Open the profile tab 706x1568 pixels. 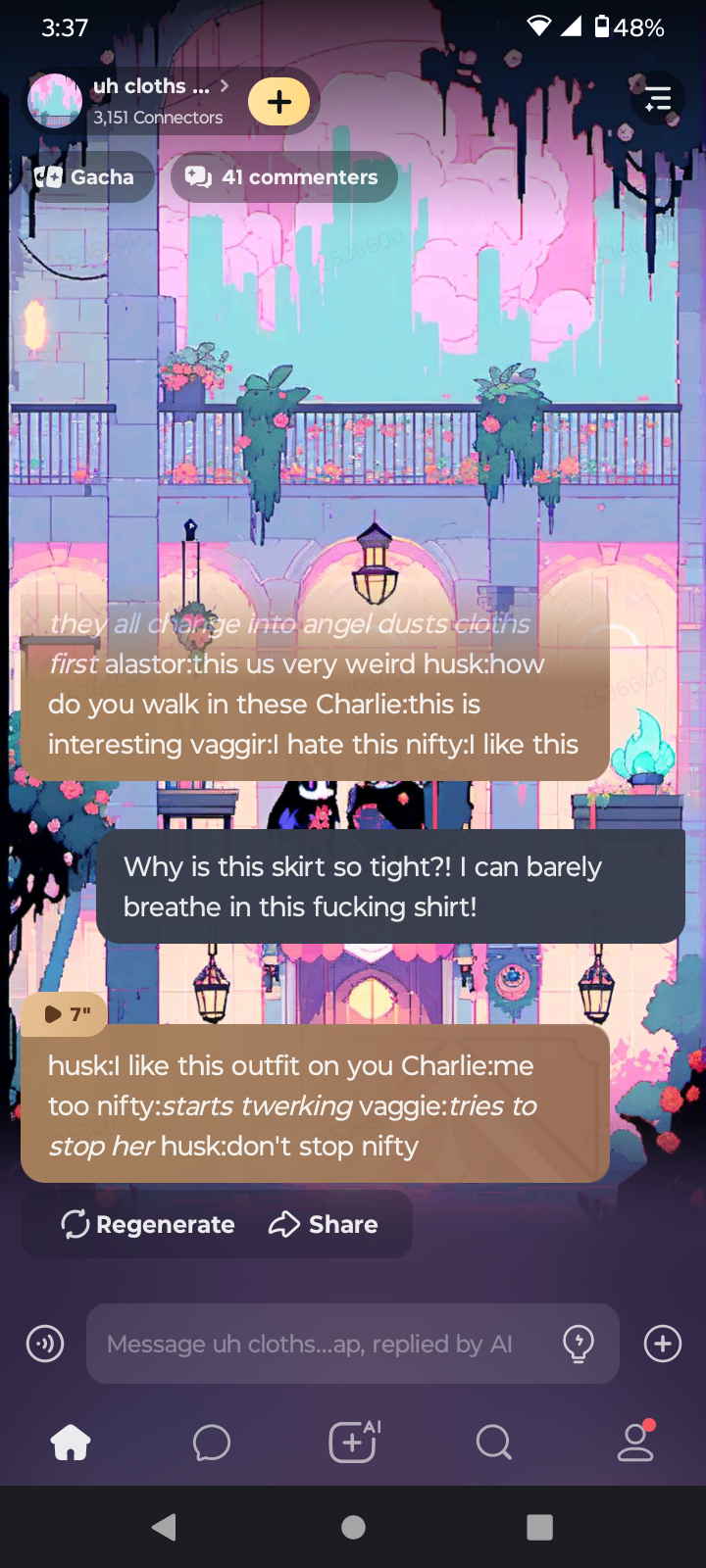(635, 1443)
